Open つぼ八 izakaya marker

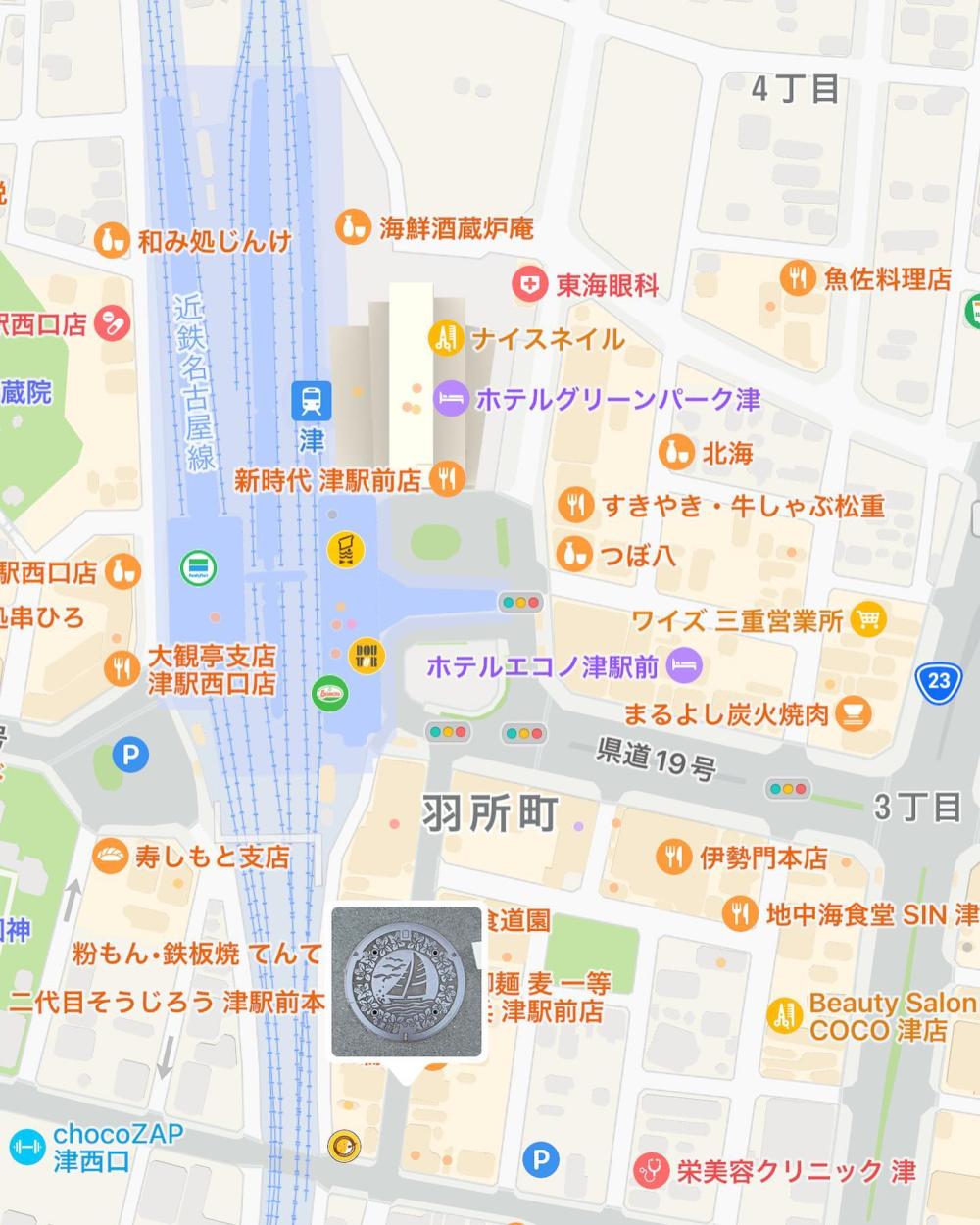(575, 555)
